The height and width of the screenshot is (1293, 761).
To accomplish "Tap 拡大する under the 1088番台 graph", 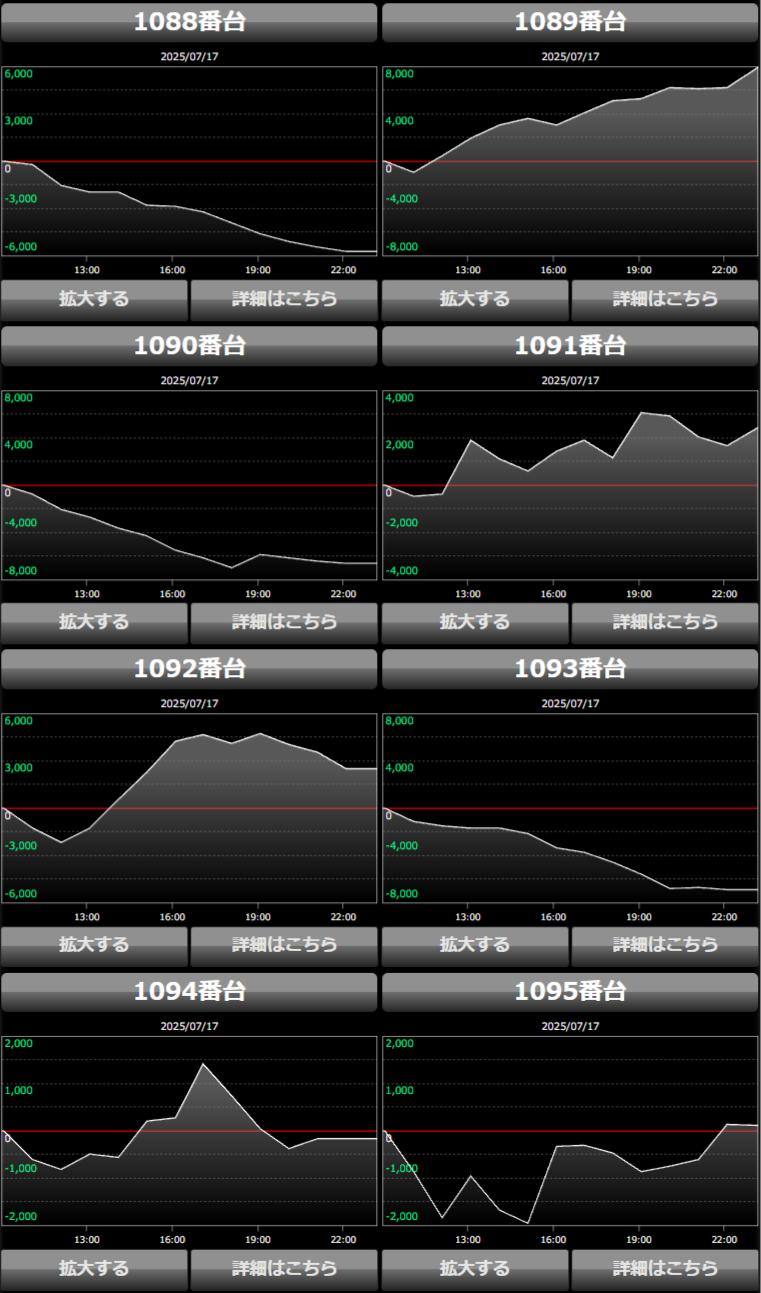I will tap(94, 299).
